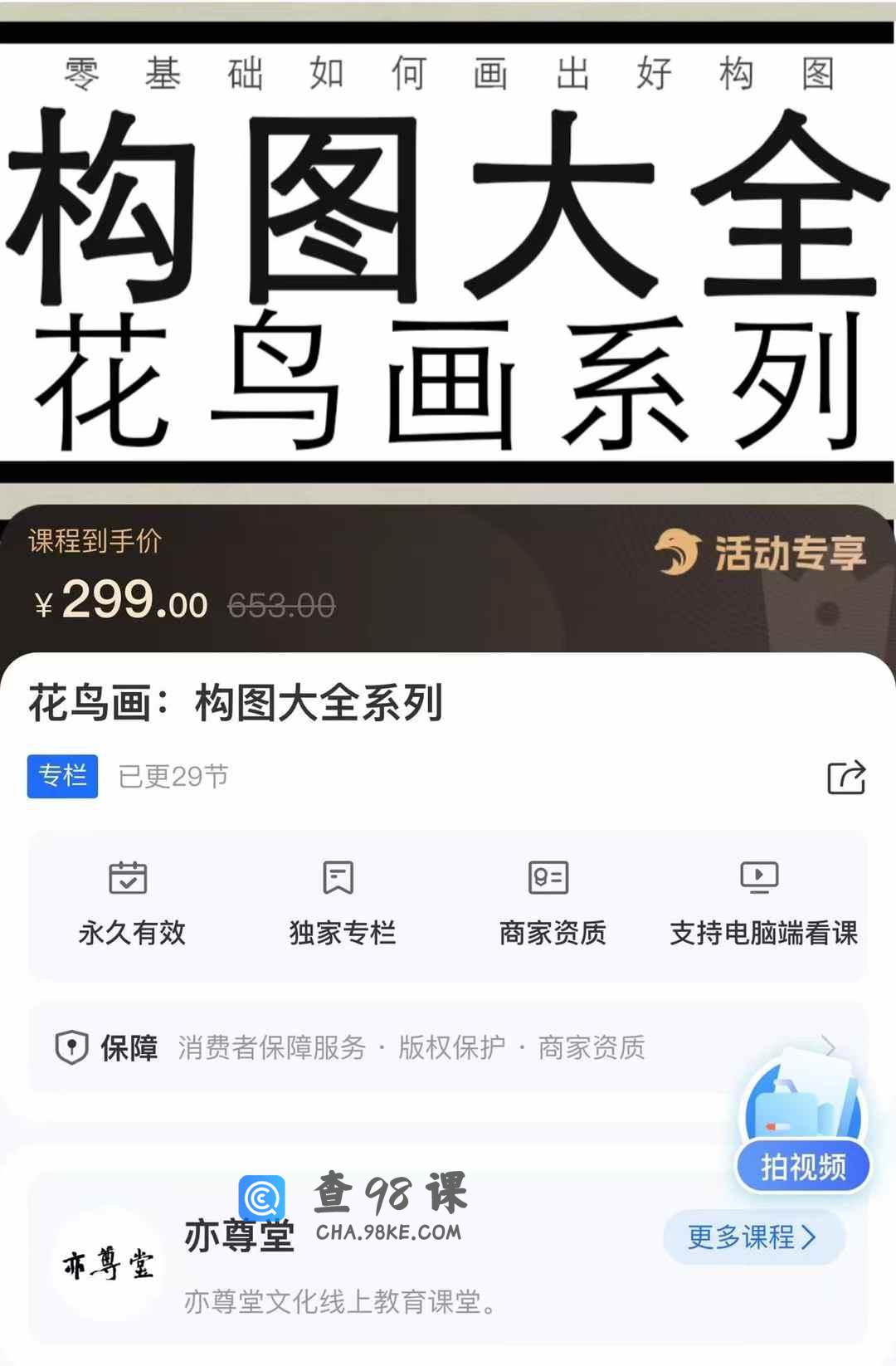Share this course via the share icon
The width and height of the screenshot is (896, 1366).
pyautogui.click(x=846, y=778)
